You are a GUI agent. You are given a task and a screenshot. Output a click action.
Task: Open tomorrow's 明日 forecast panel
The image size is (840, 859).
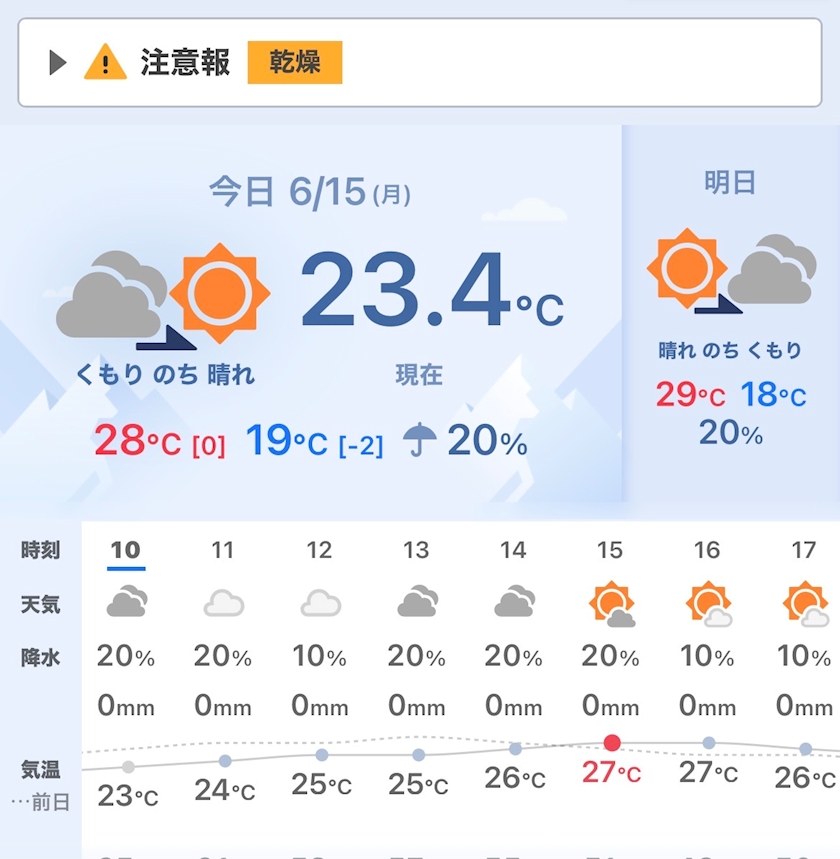731,313
